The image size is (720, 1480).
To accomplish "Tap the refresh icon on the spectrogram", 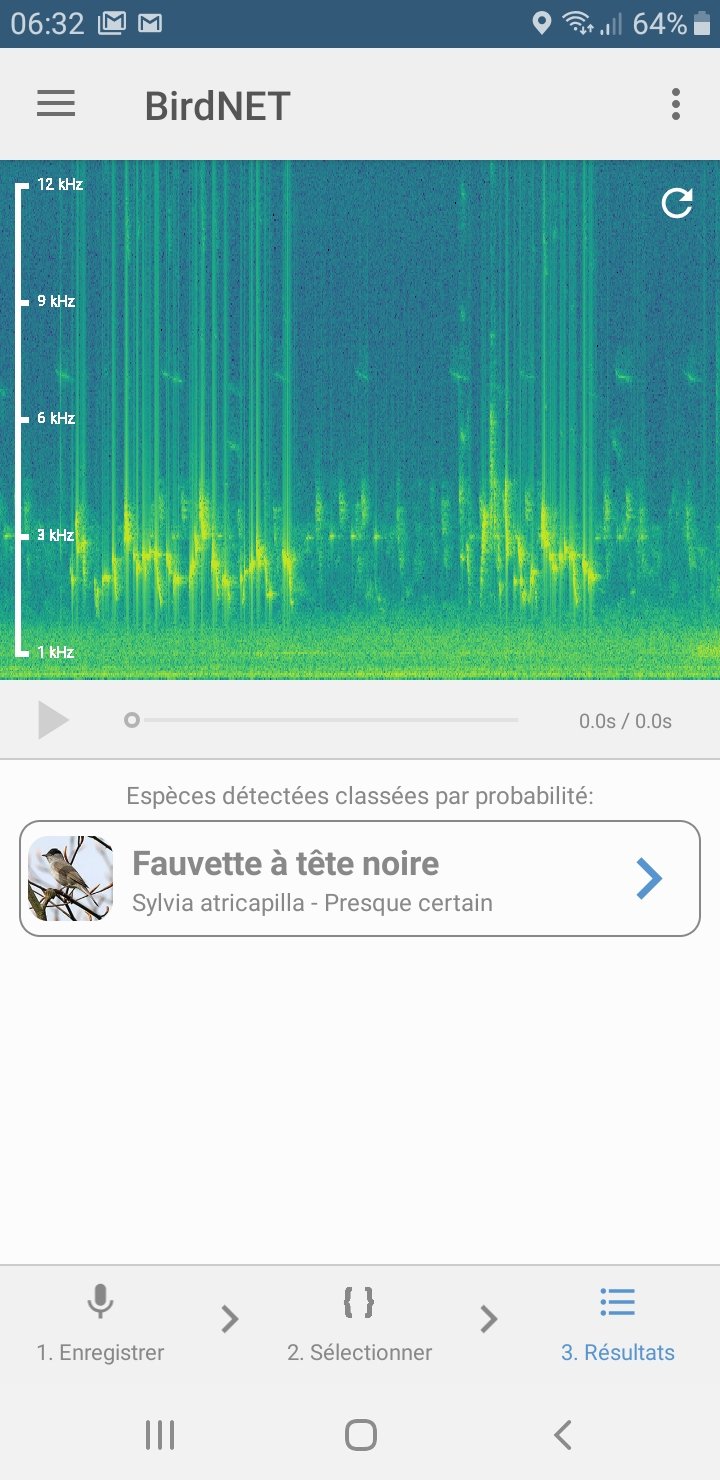I will coord(677,204).
